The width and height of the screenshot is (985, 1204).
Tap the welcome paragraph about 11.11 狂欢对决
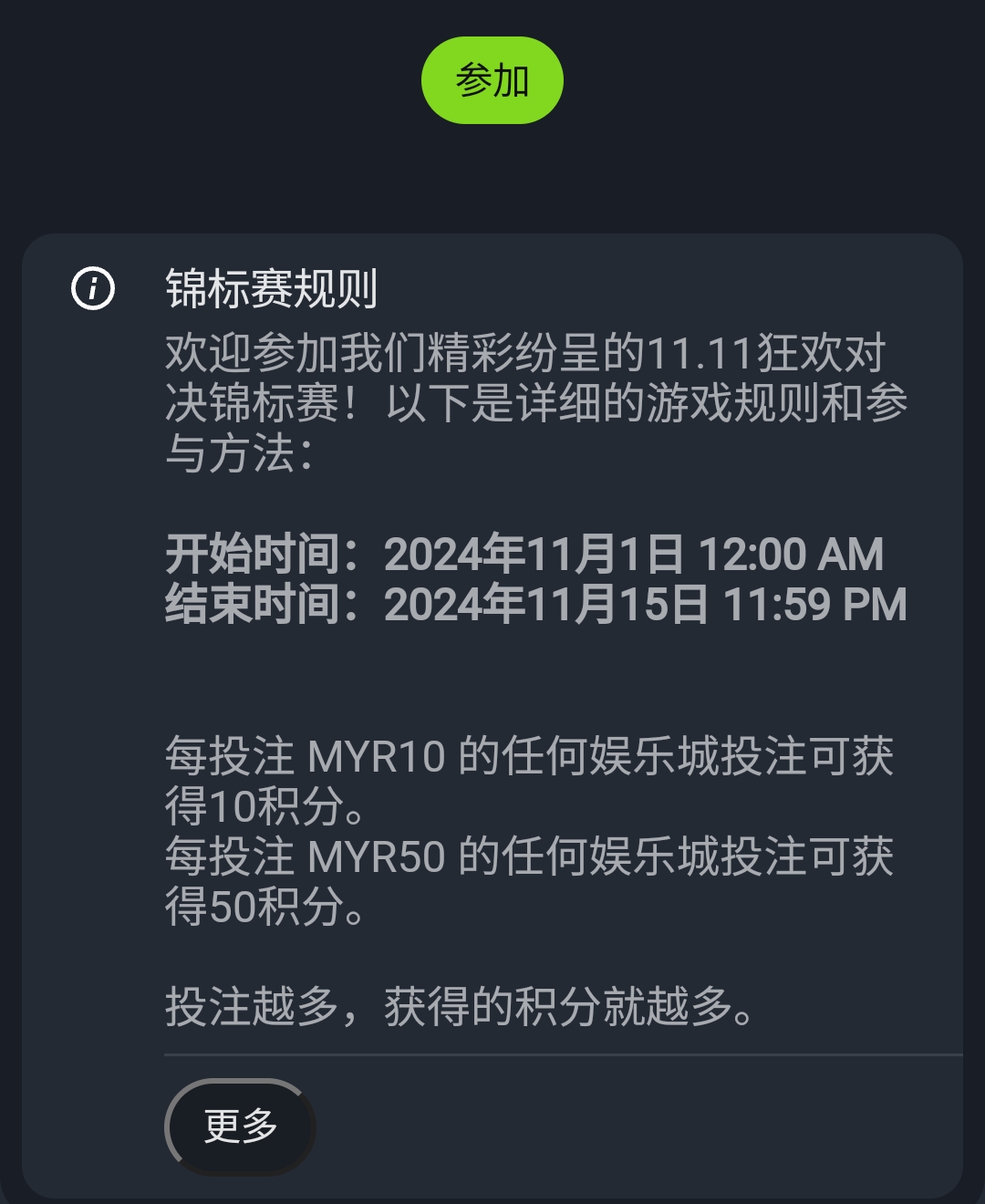[529, 397]
